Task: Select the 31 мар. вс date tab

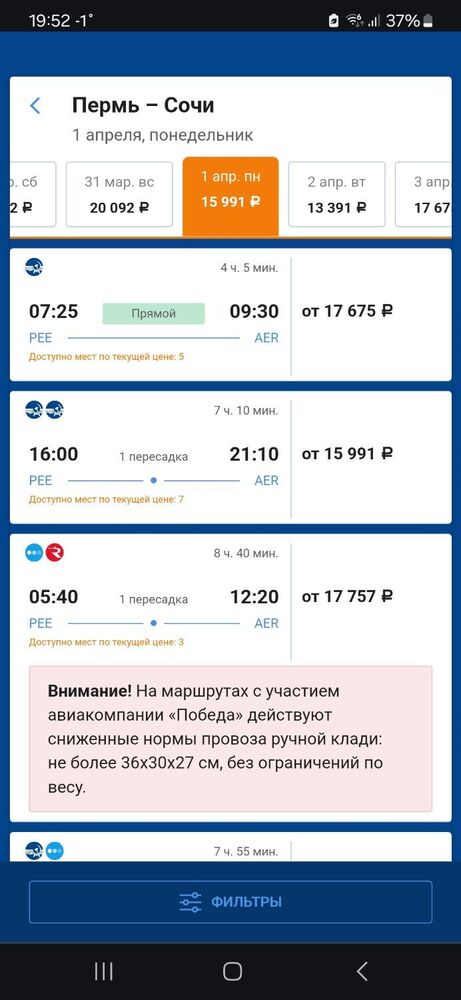Action: [x=119, y=194]
